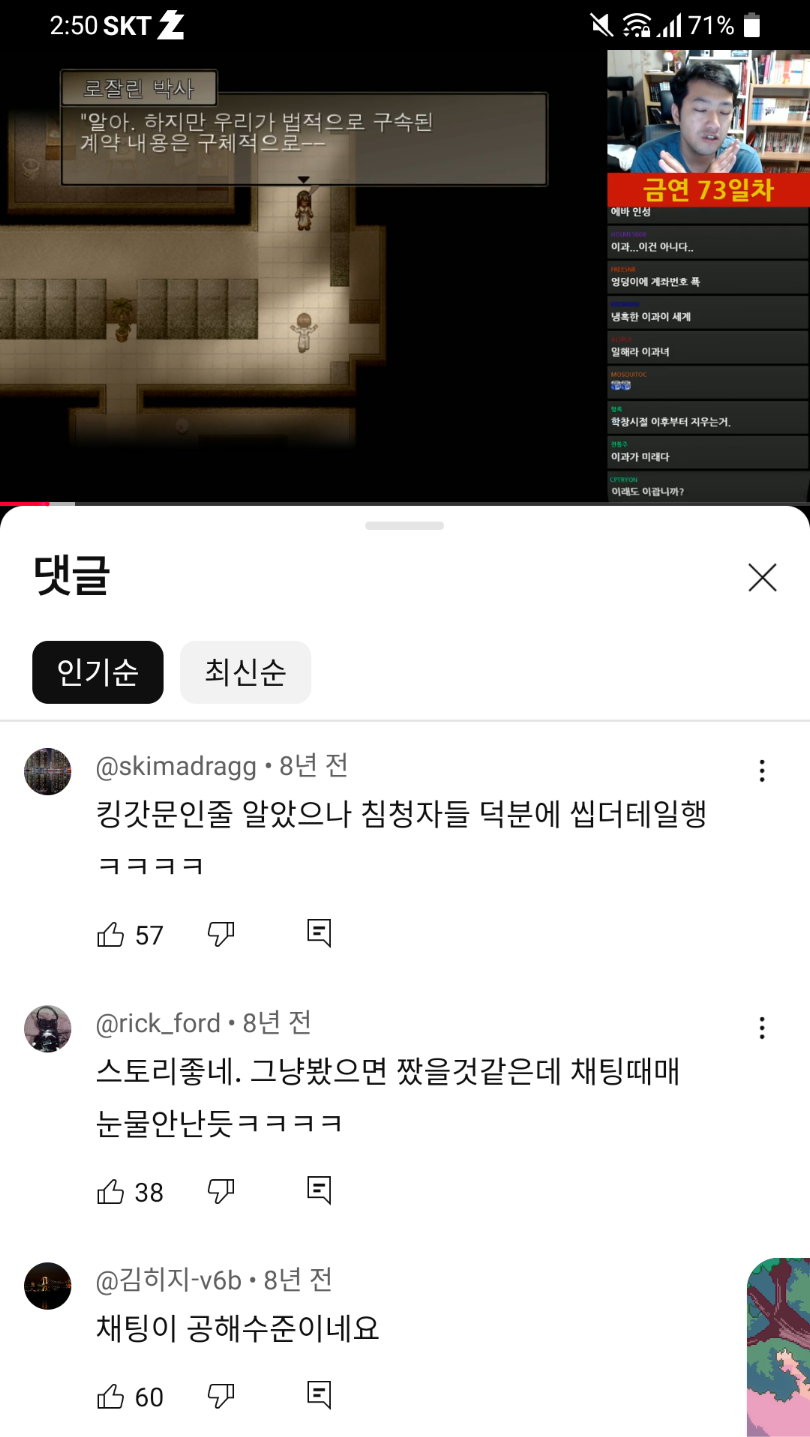Like @skimadragg's comment

[x=111, y=935]
